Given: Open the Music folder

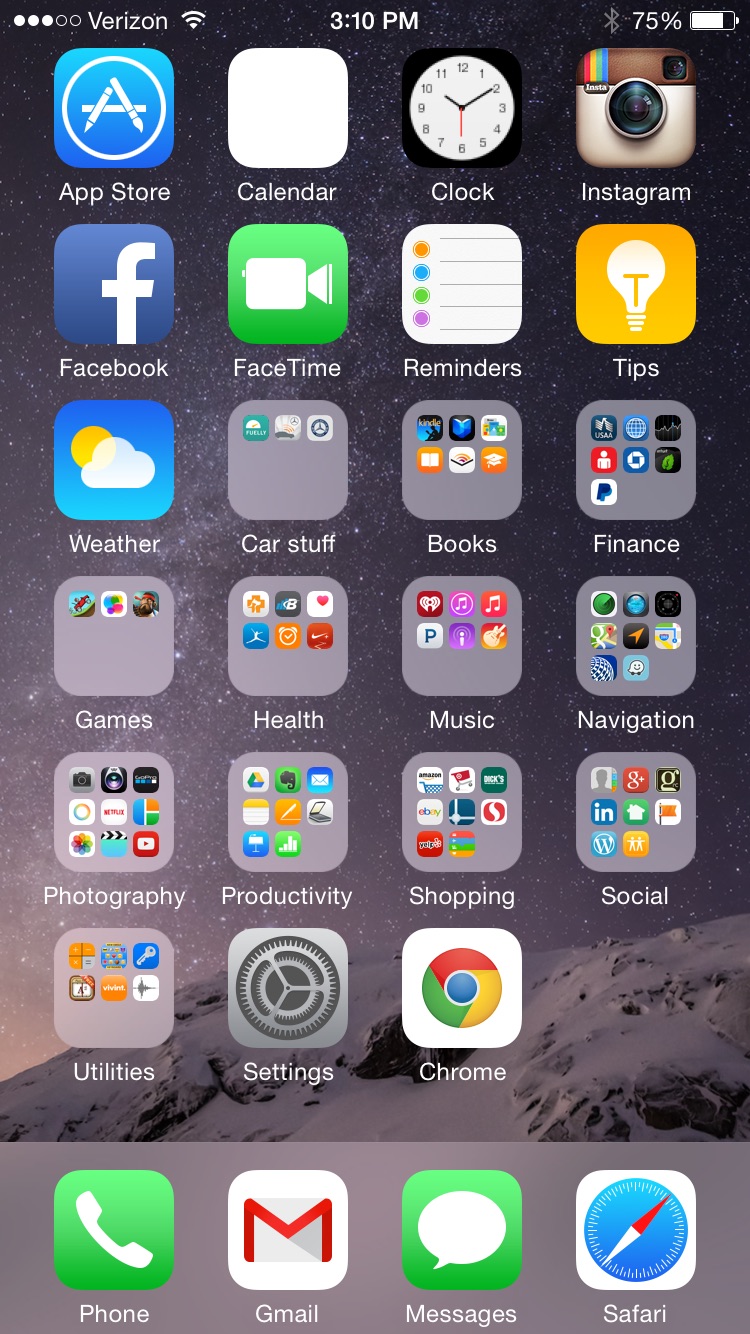Looking at the screenshot, I should [462, 636].
